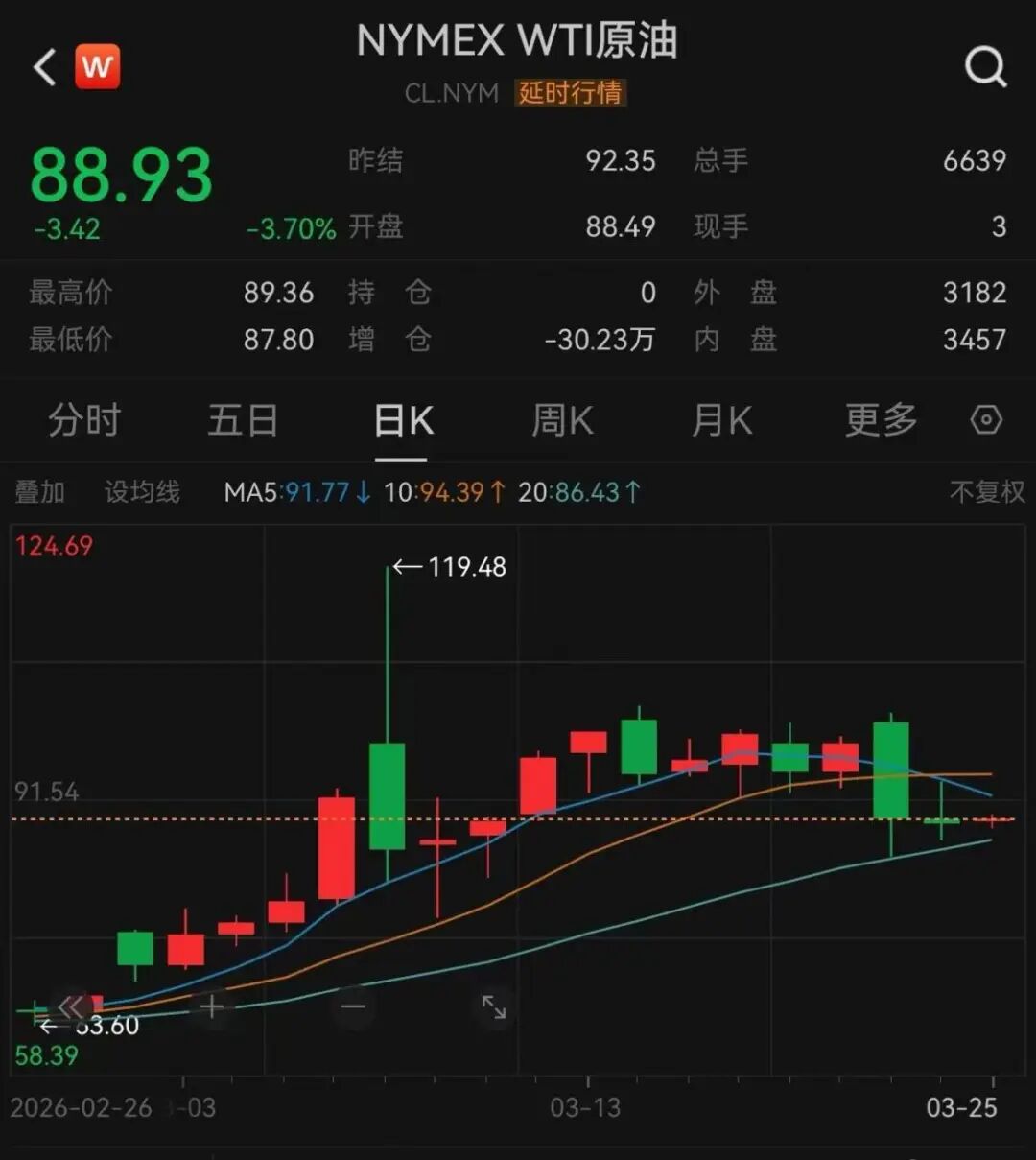The width and height of the screenshot is (1036, 1160).
Task: Jump to earlier candles with double-arrow icon
Action: click(69, 1008)
